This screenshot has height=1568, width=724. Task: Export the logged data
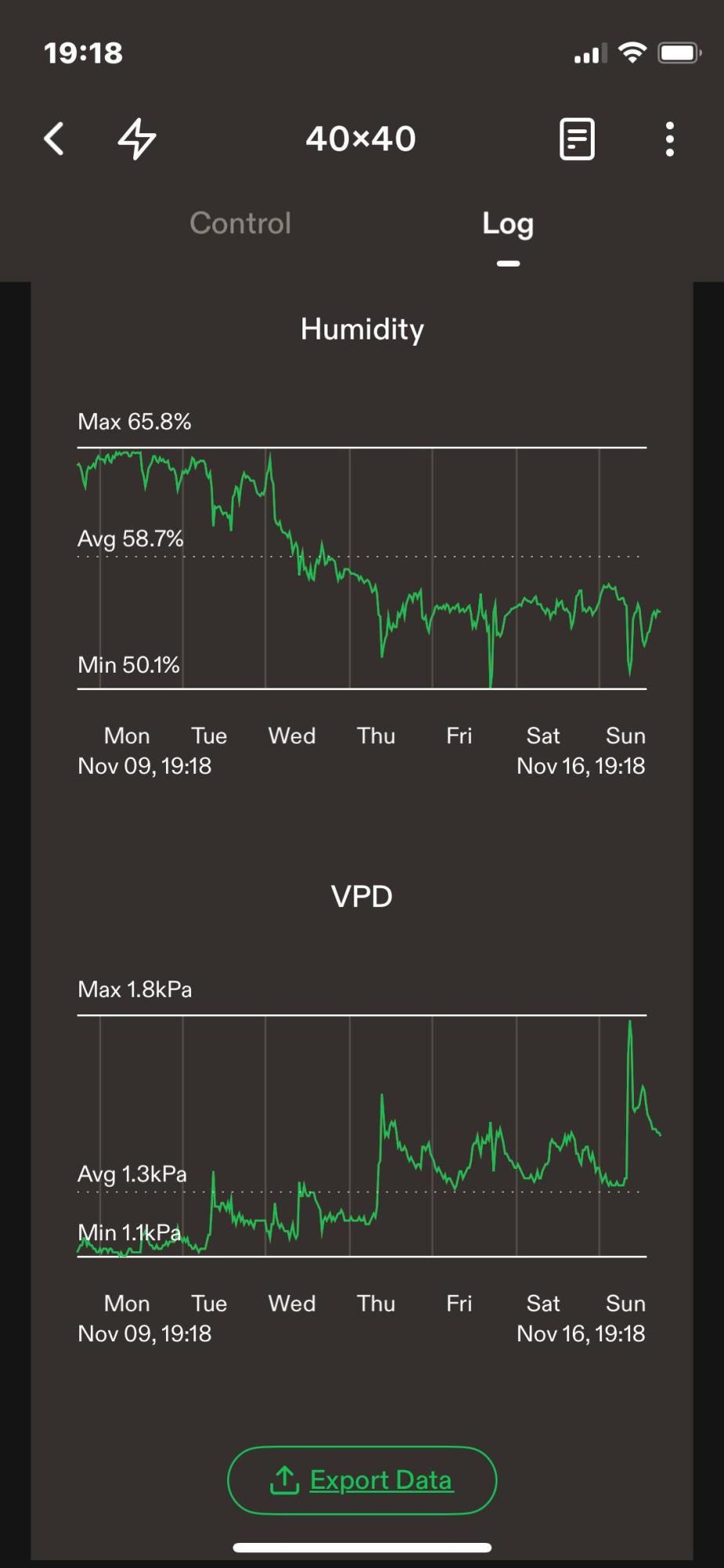pos(362,1480)
